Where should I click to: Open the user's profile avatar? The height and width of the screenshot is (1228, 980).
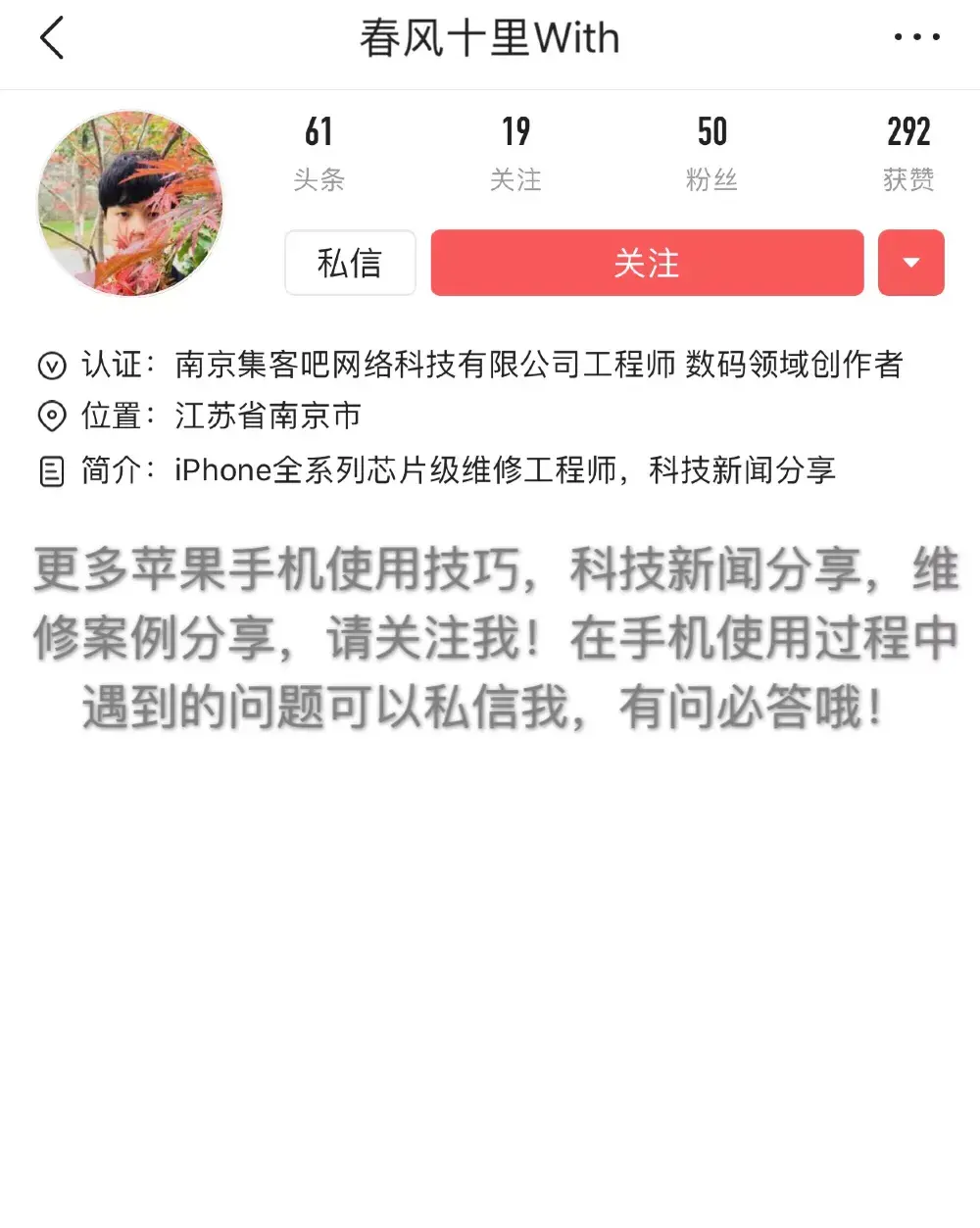[x=130, y=204]
